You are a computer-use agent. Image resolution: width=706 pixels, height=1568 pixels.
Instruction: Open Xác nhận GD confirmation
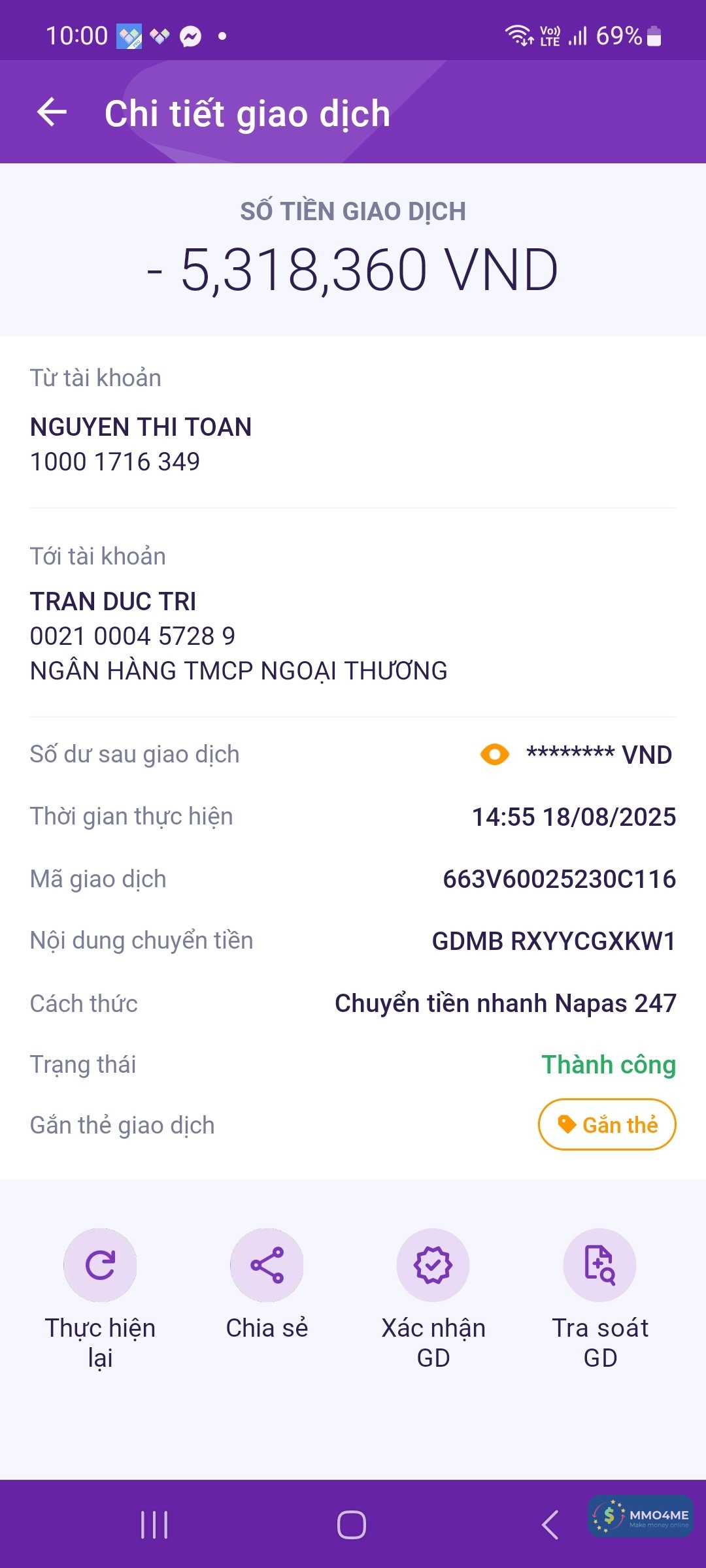point(433,1266)
